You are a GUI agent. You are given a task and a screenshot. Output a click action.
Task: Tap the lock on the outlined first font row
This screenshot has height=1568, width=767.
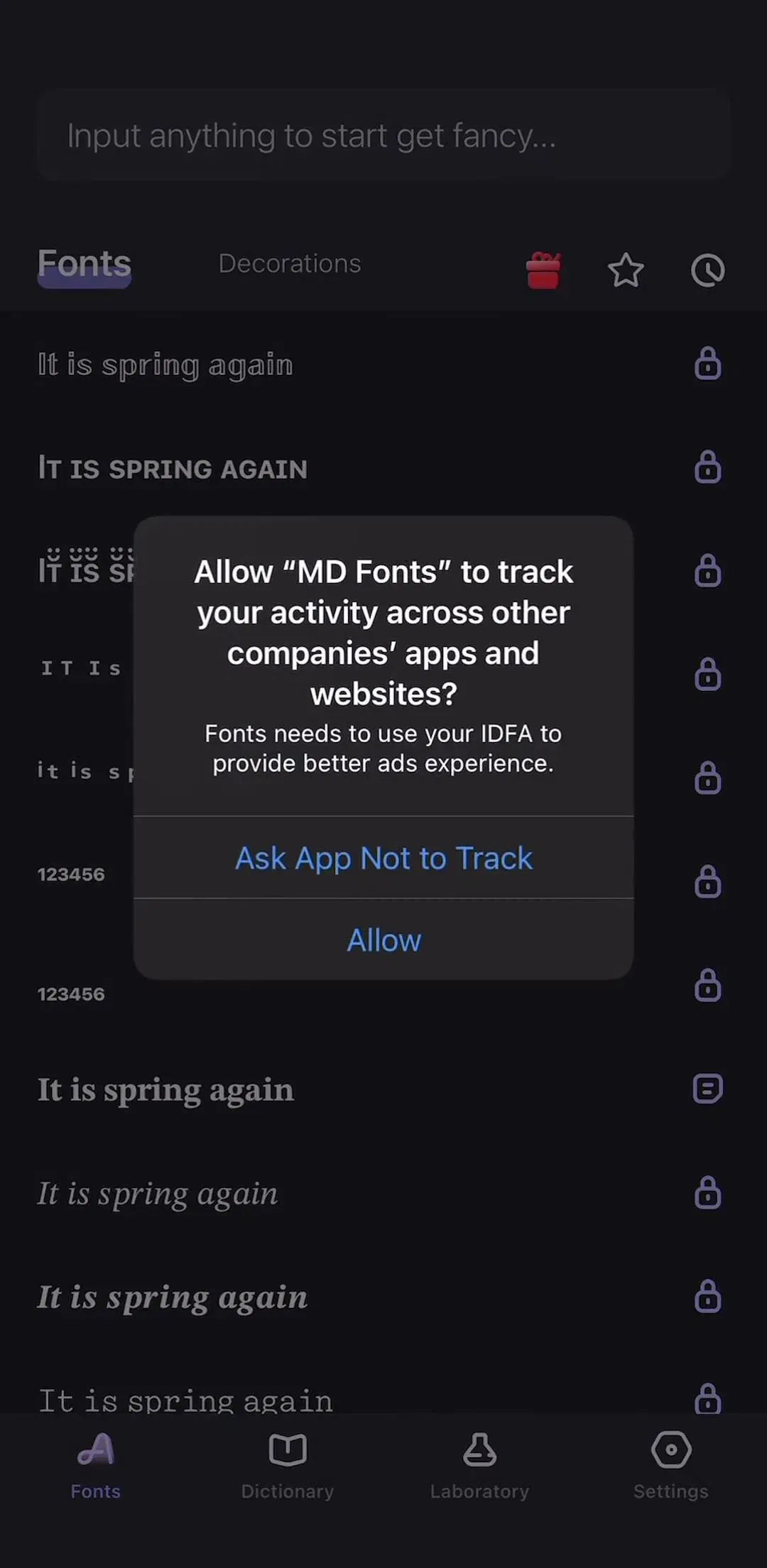click(707, 363)
